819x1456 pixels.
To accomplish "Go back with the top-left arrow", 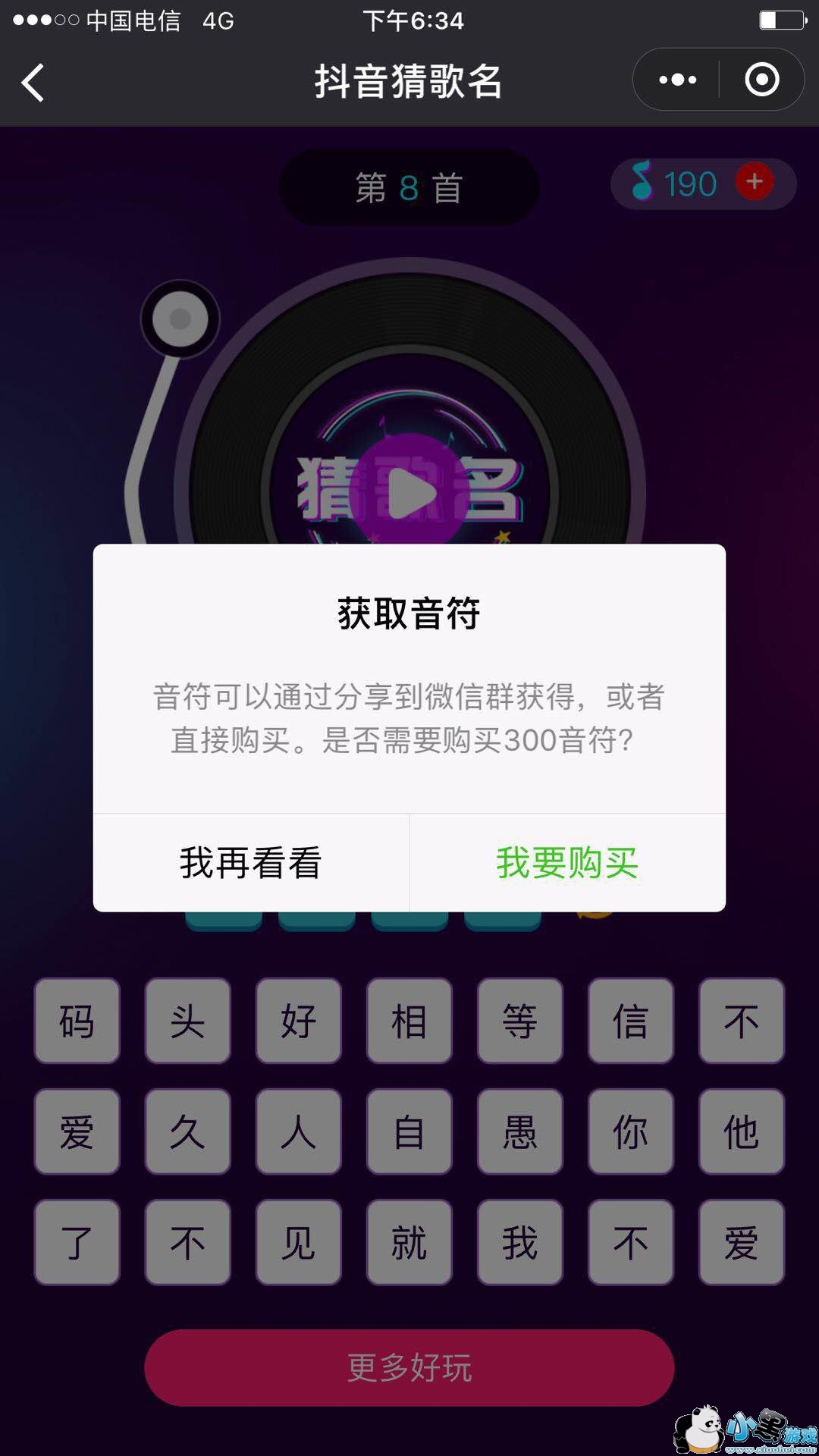I will pos(33,82).
